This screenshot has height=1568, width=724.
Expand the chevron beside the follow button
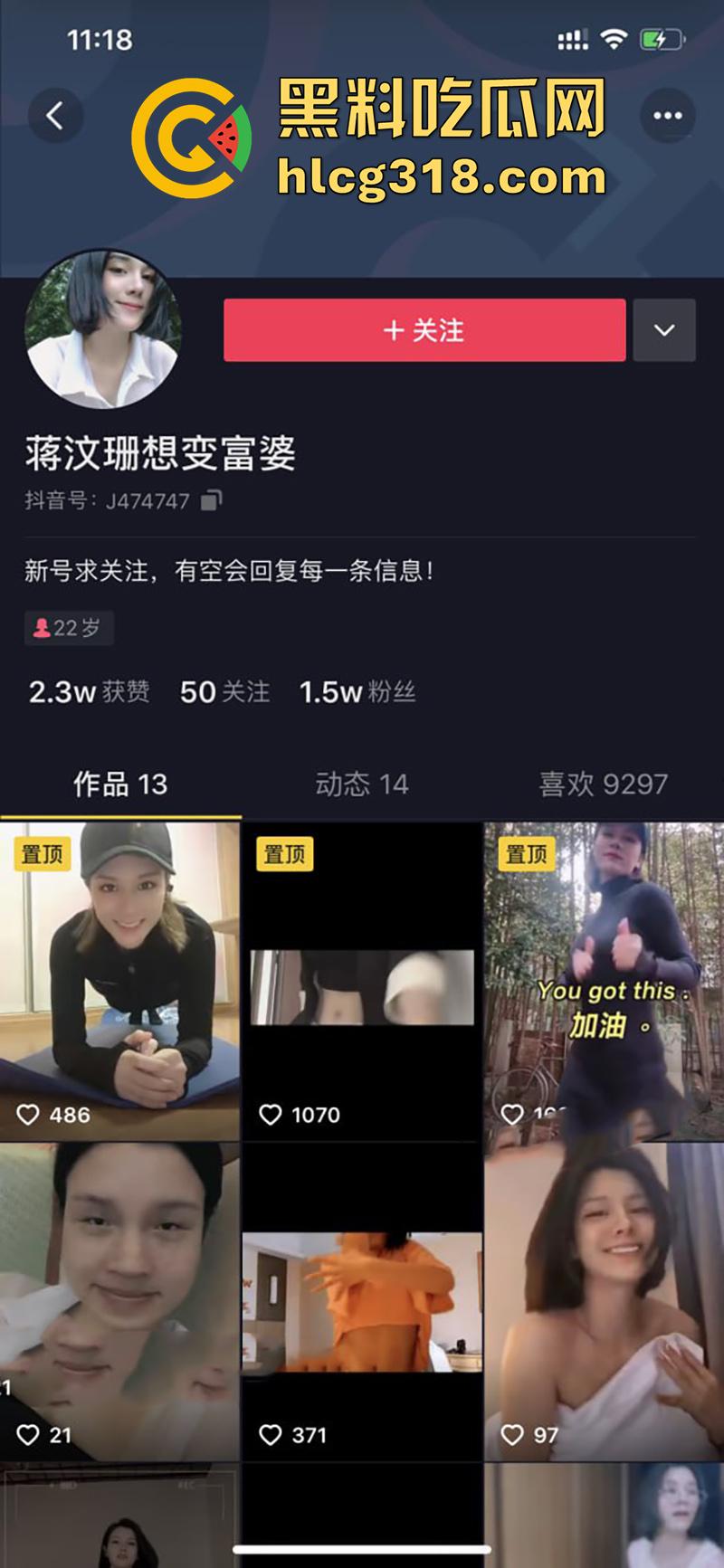click(665, 330)
